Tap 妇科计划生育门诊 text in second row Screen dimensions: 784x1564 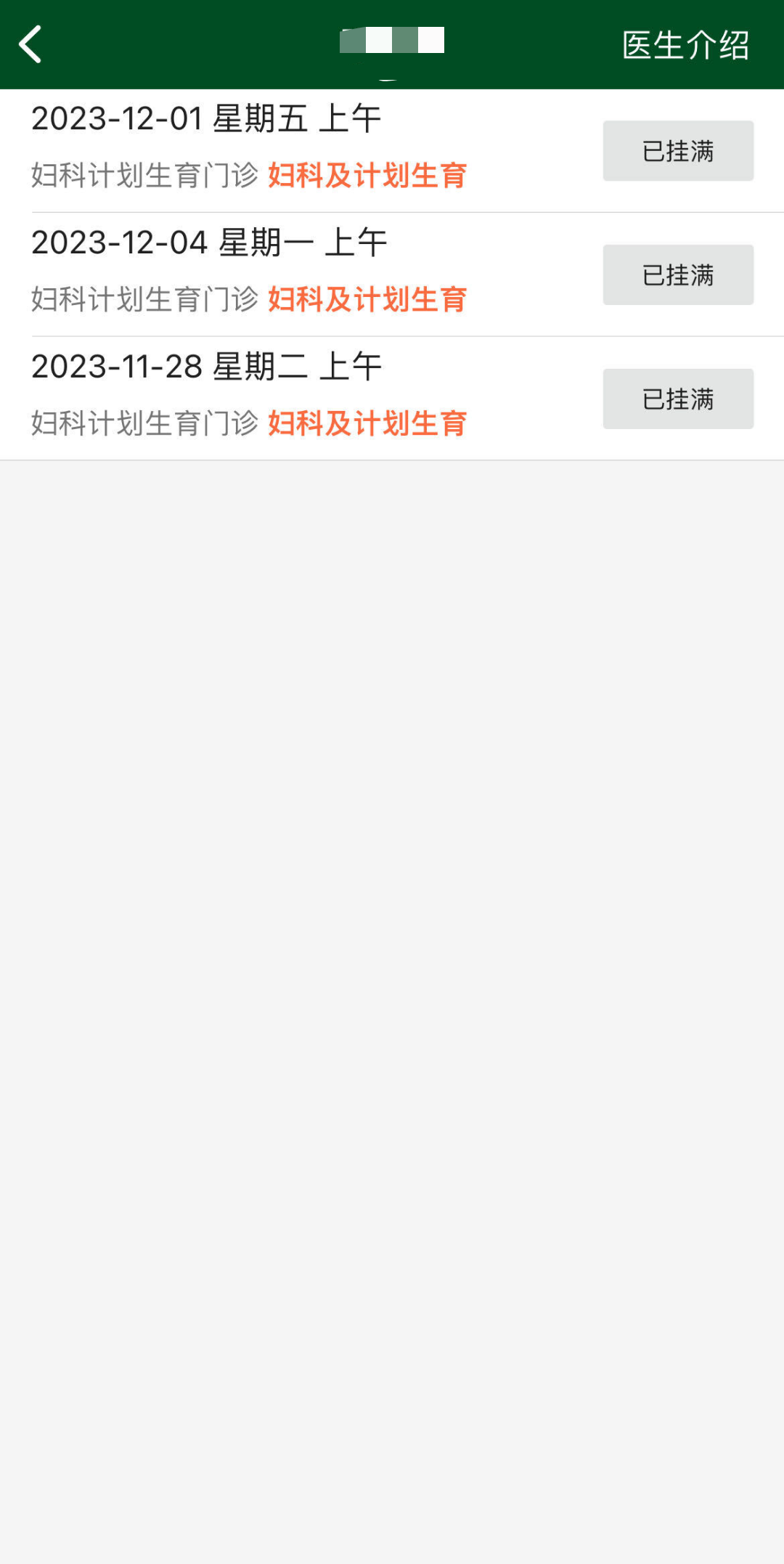click(x=142, y=298)
